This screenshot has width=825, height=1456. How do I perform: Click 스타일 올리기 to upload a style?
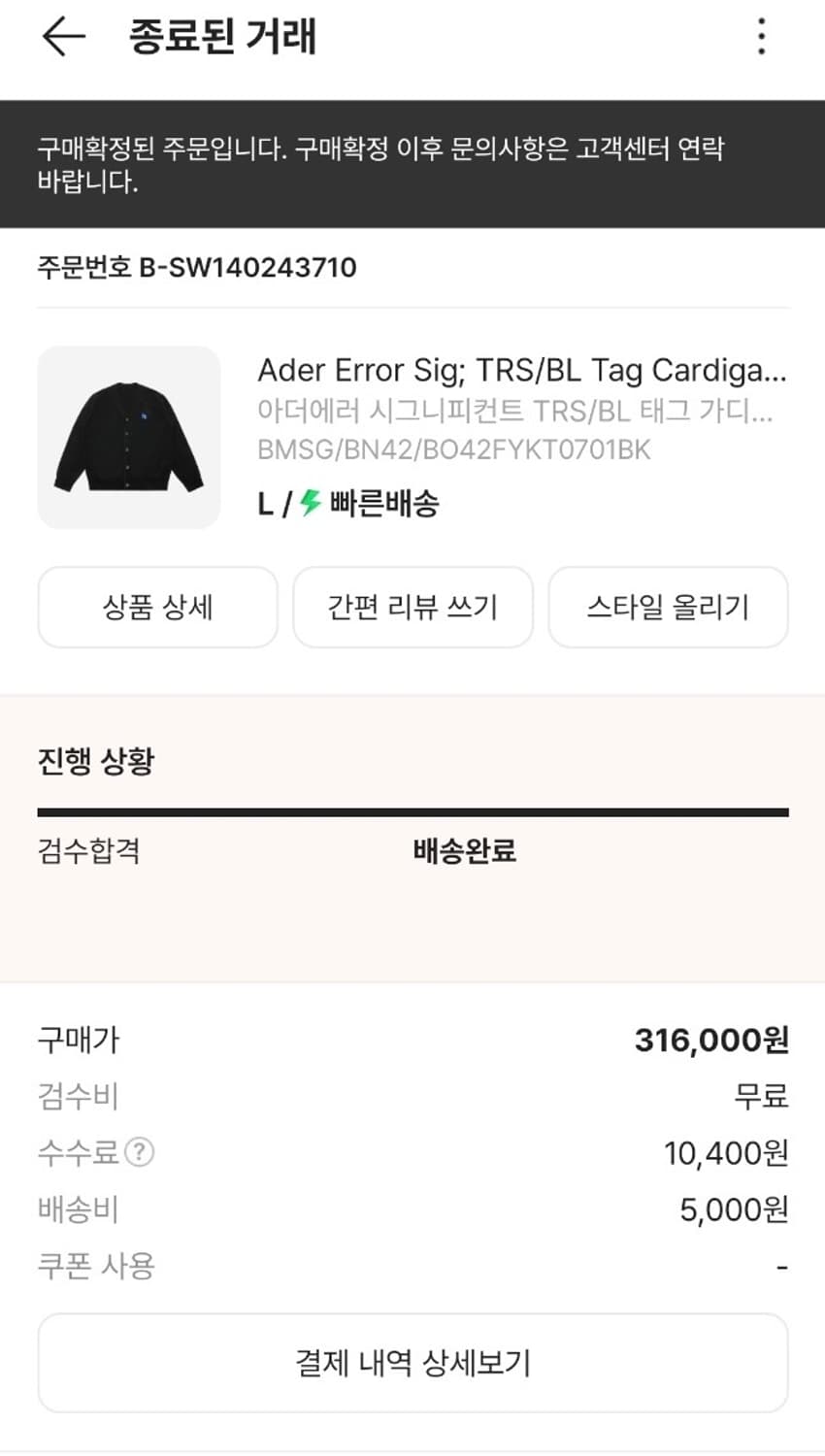(668, 607)
